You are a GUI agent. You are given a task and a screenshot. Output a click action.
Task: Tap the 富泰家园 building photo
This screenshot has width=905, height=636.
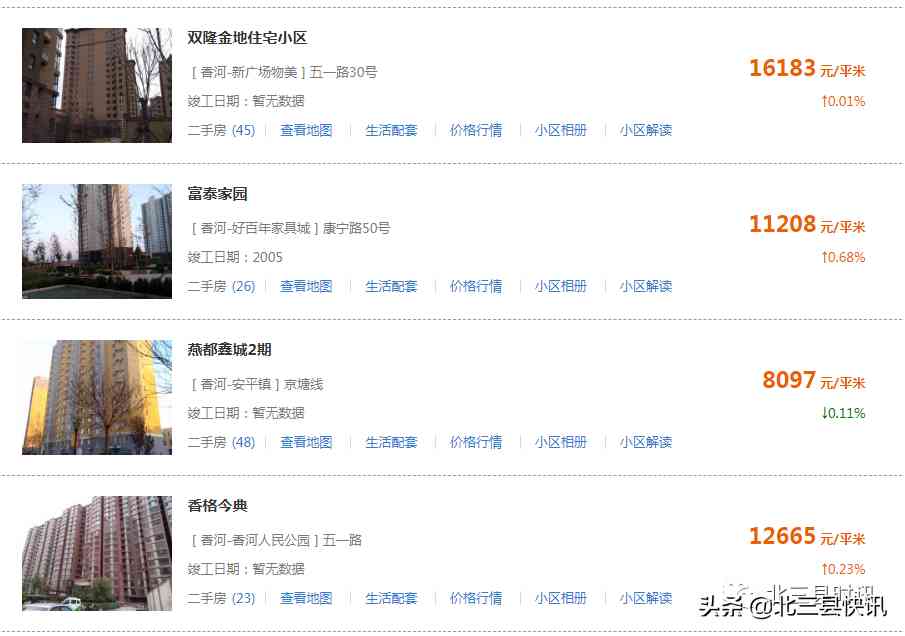pyautogui.click(x=97, y=241)
